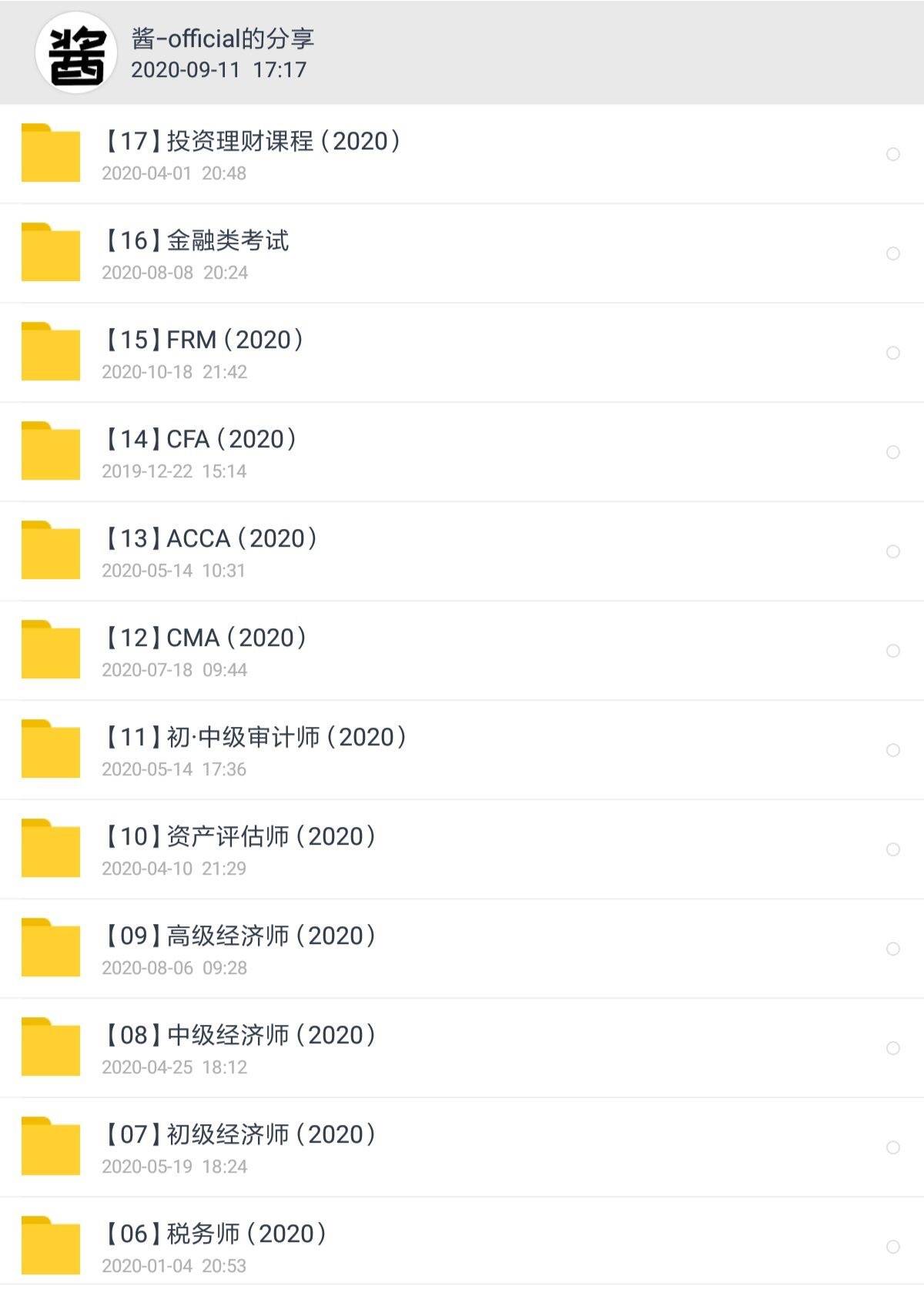Open the 【08】中级经济师 folder
Viewport: 924px width, 1289px height.
pyautogui.click(x=239, y=1036)
